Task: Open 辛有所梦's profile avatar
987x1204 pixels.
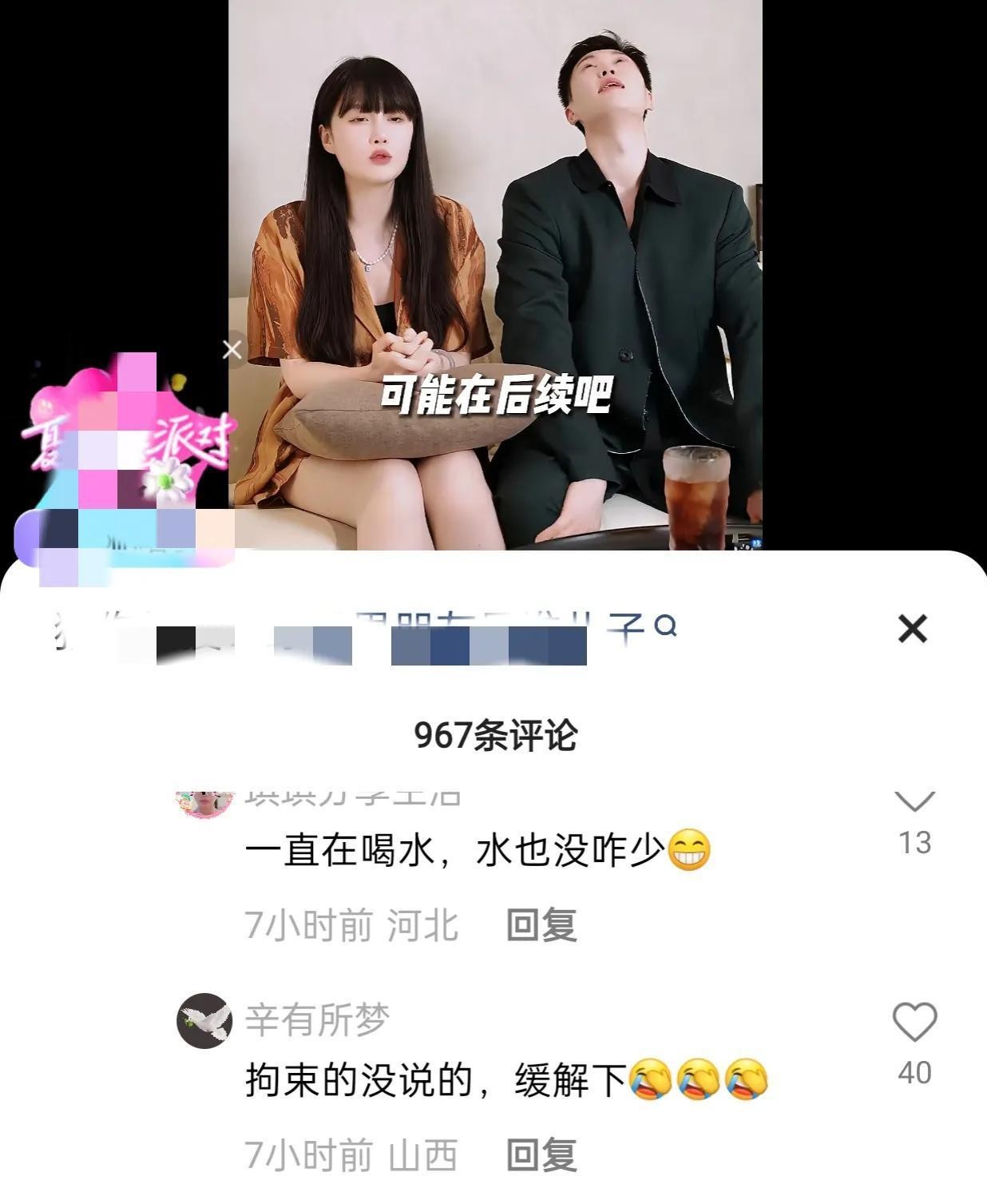Action: [204, 1021]
